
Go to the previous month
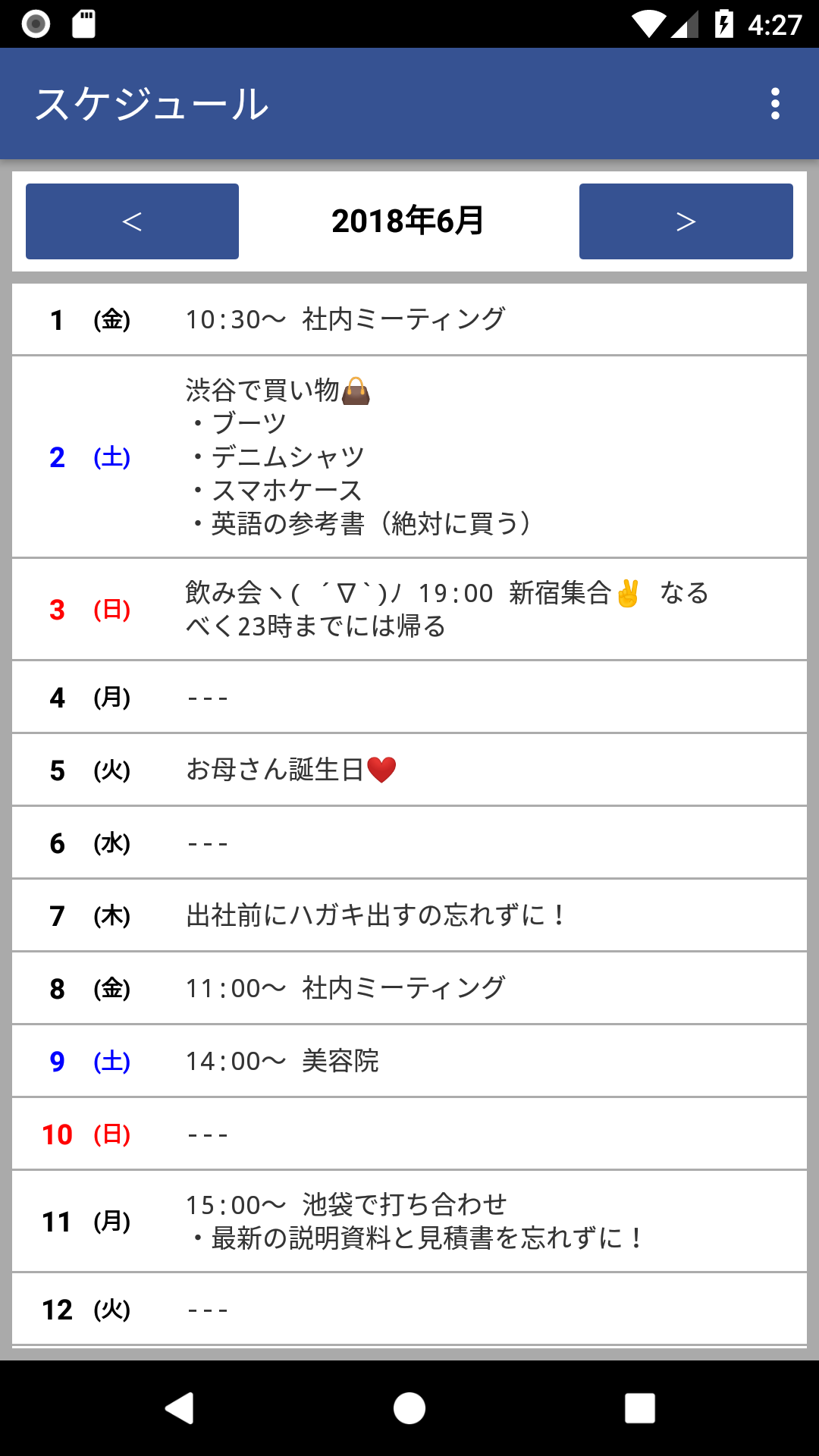132,221
